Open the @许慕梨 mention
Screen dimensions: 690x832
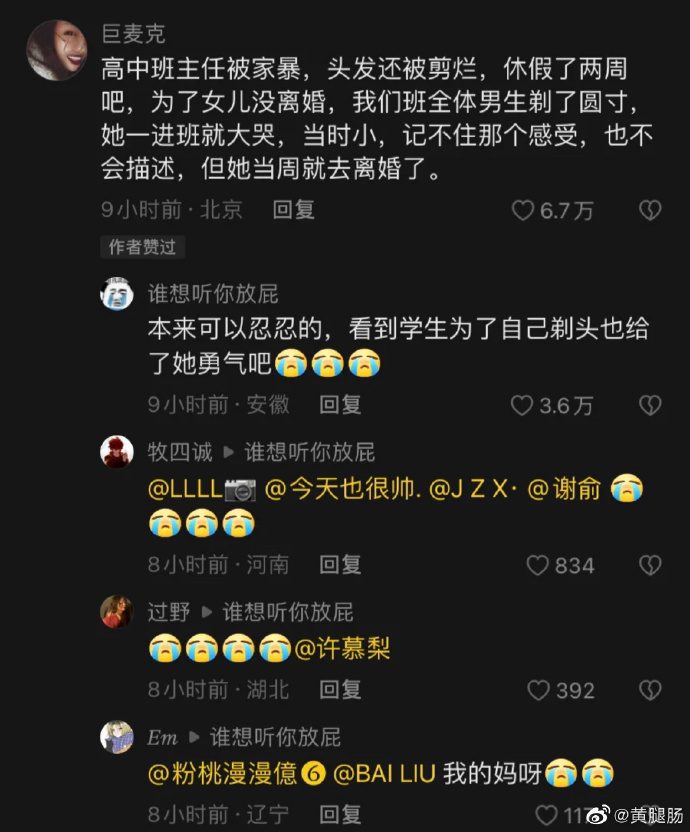(x=342, y=650)
